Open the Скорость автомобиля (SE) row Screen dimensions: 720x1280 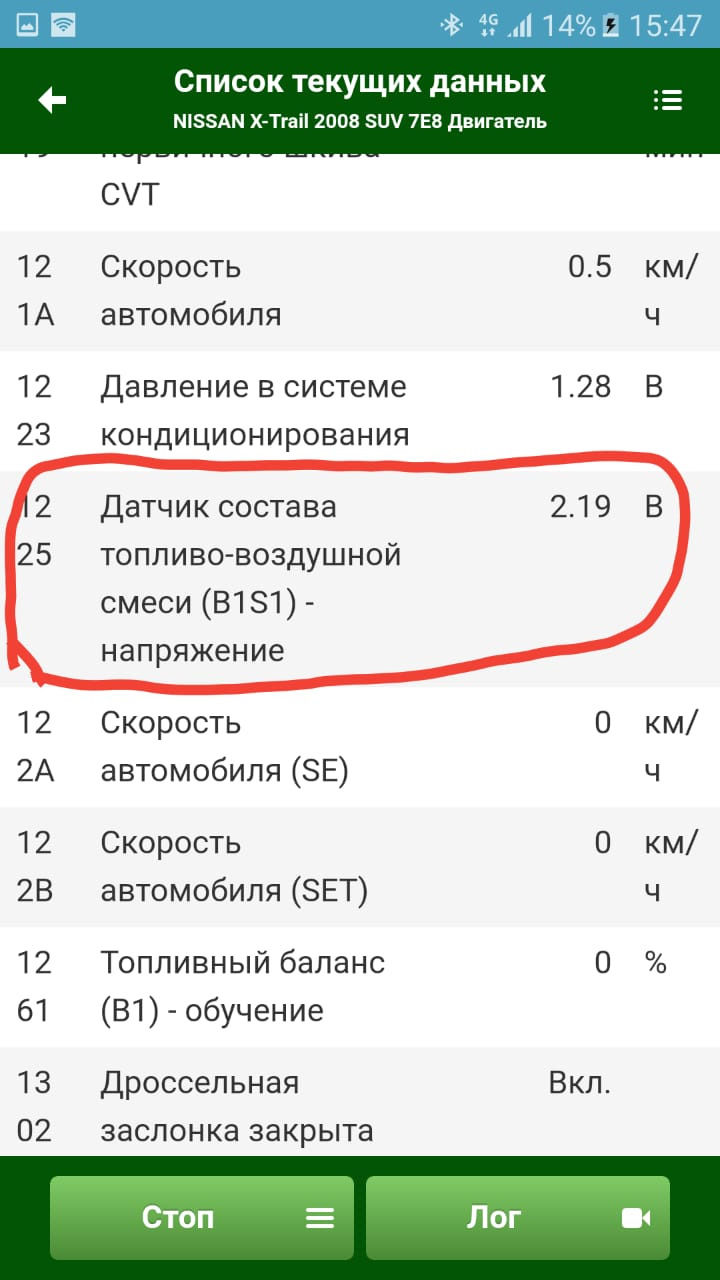360,747
